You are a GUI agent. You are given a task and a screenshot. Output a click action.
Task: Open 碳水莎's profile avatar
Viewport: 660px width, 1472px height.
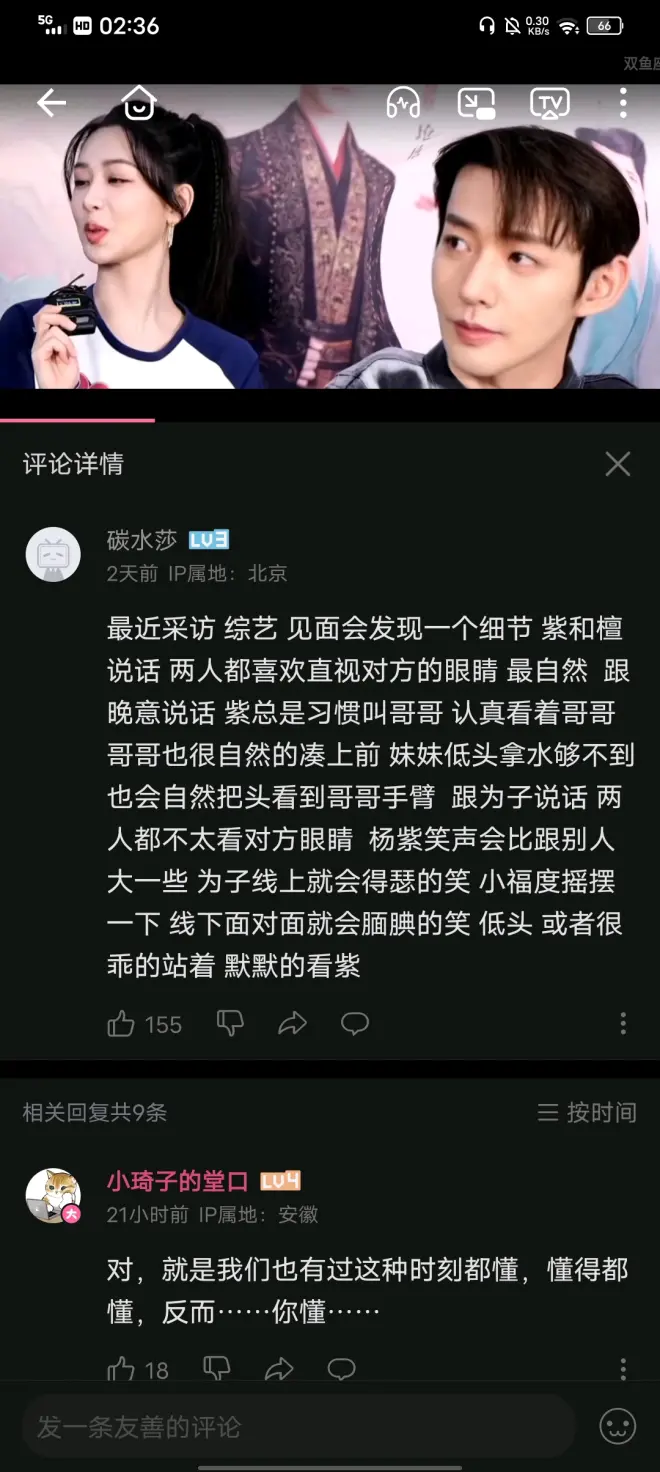coord(53,554)
